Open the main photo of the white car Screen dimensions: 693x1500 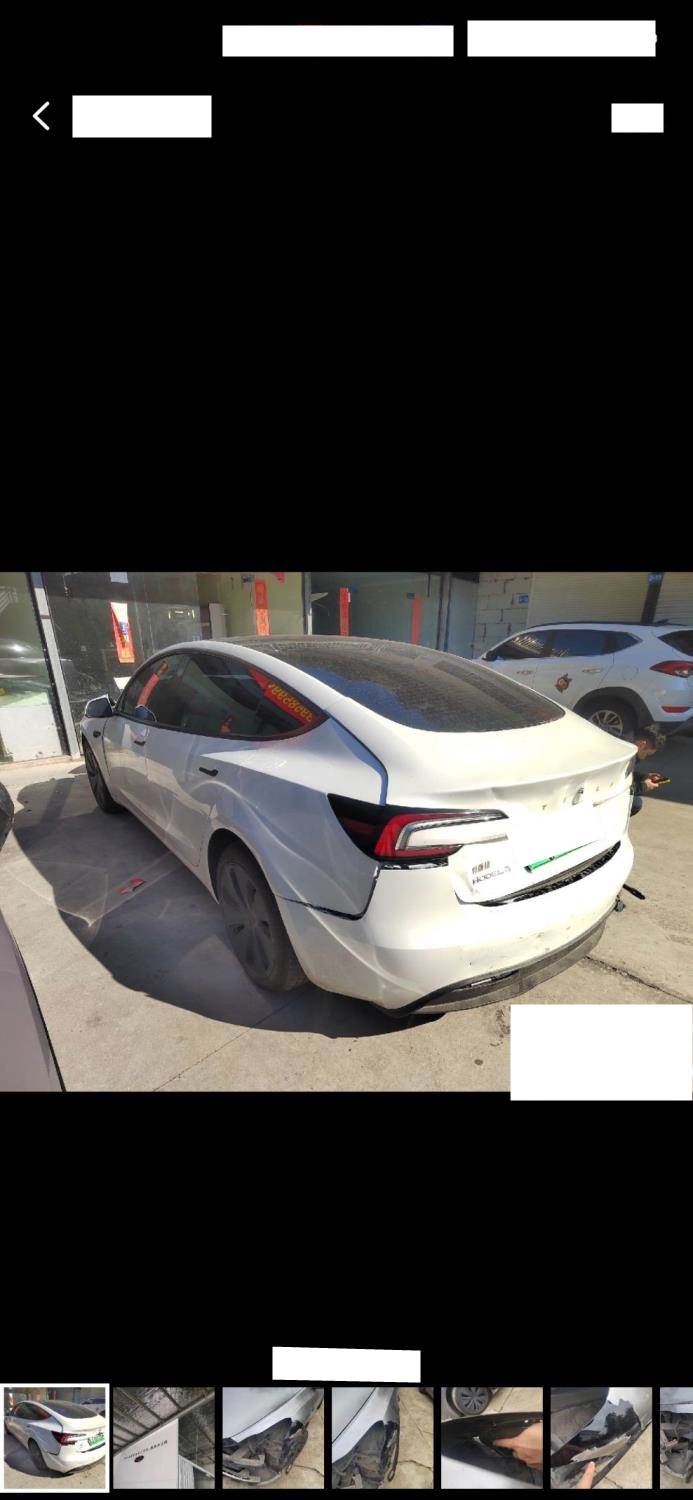pos(346,830)
